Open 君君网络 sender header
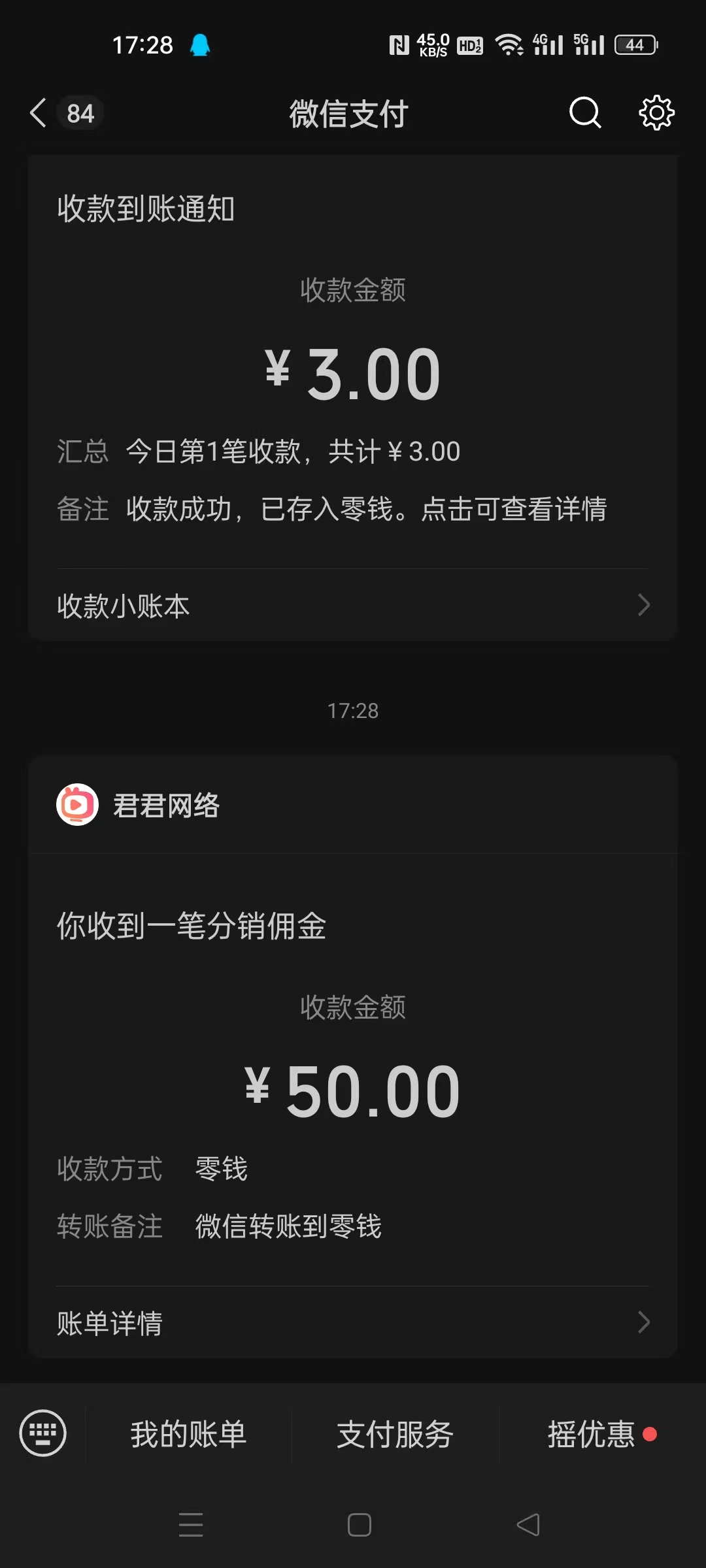 pyautogui.click(x=353, y=805)
